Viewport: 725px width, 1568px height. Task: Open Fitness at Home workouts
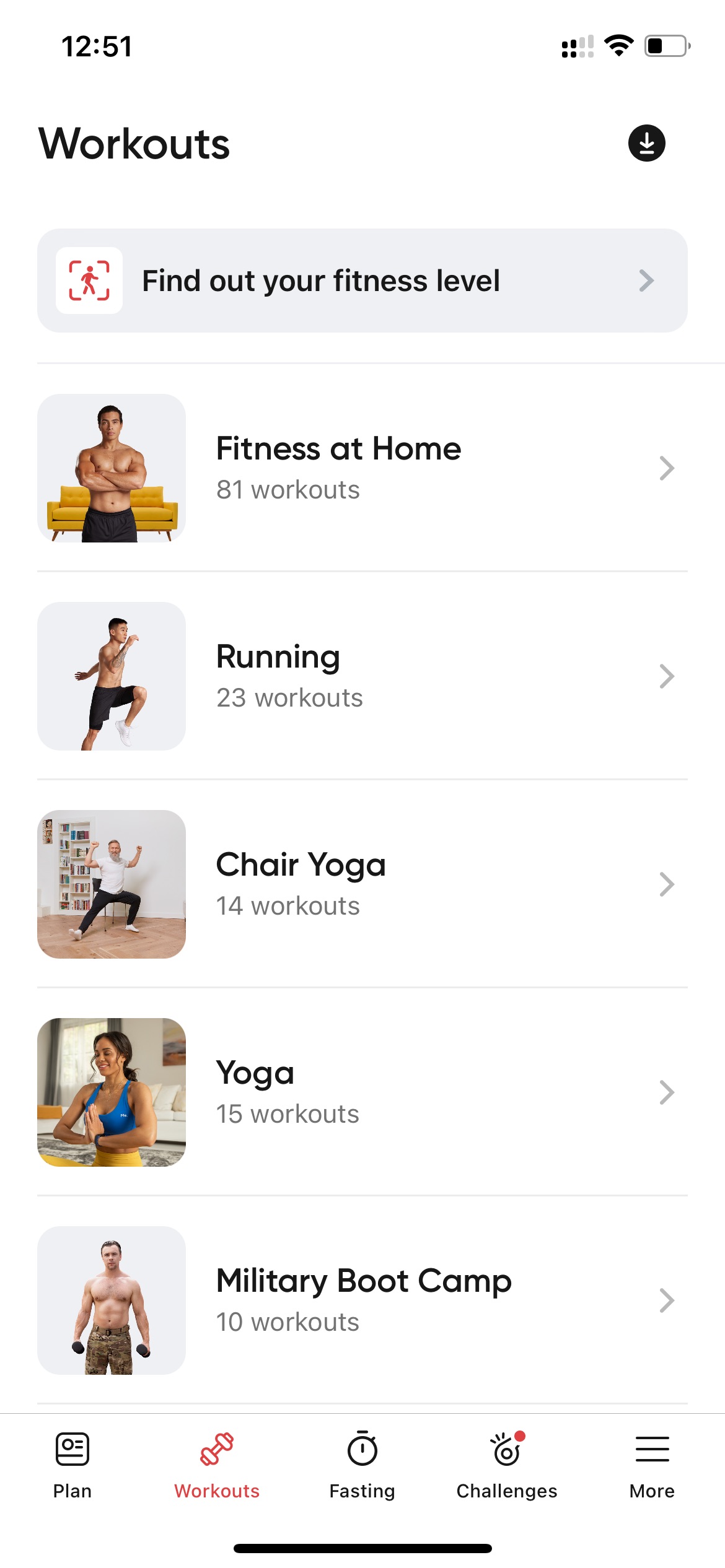point(362,468)
